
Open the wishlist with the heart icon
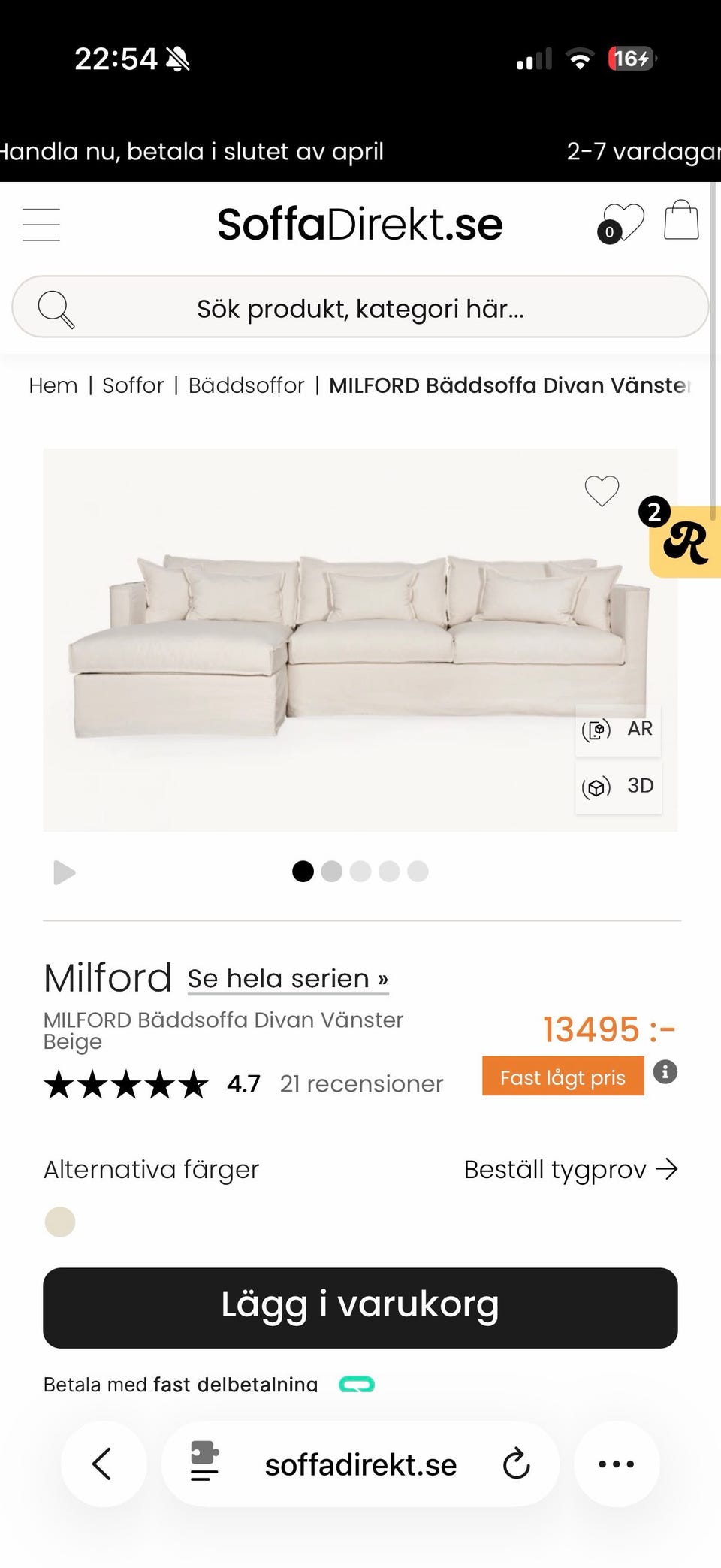pyautogui.click(x=623, y=221)
